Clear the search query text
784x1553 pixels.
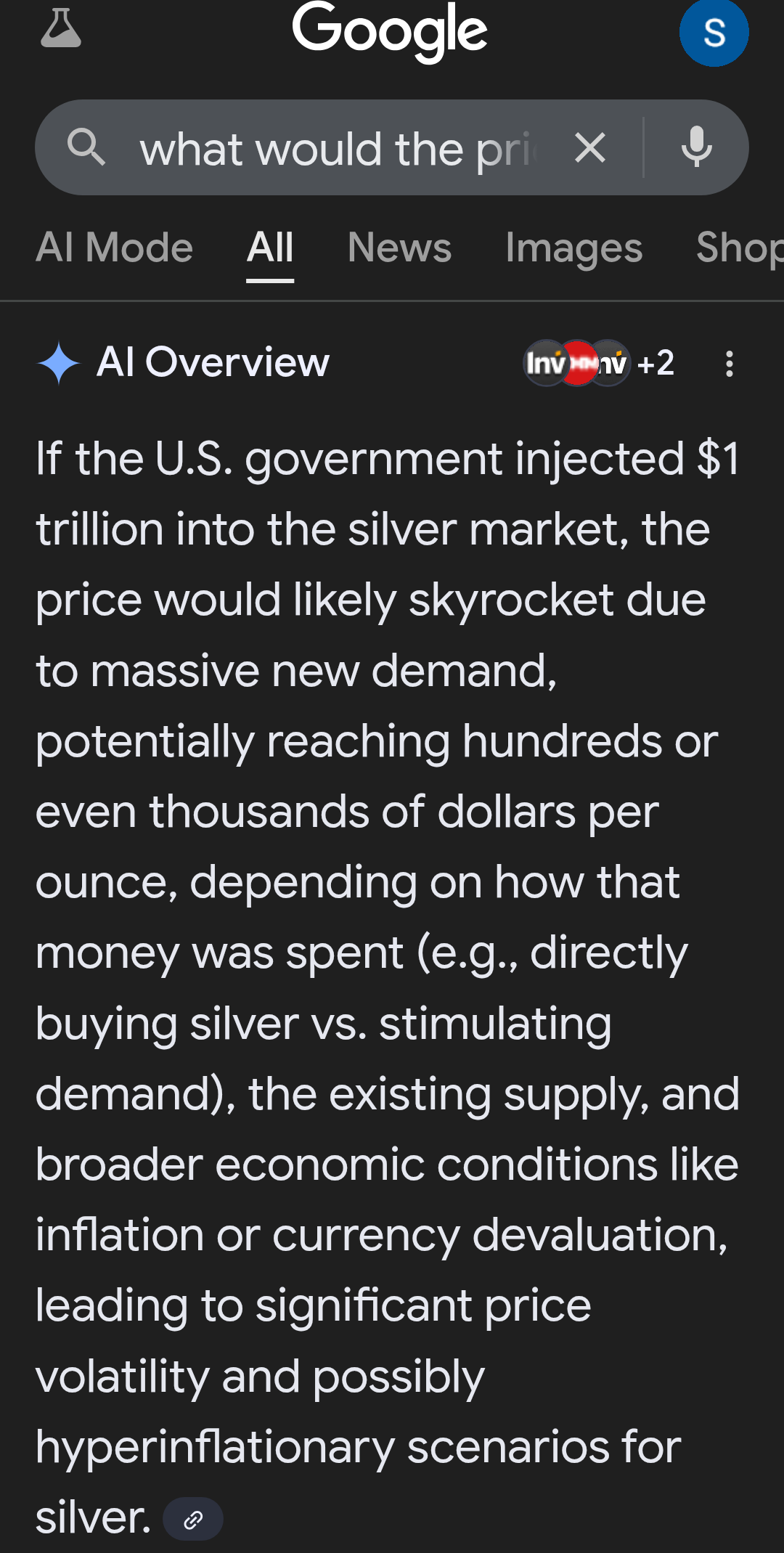589,149
